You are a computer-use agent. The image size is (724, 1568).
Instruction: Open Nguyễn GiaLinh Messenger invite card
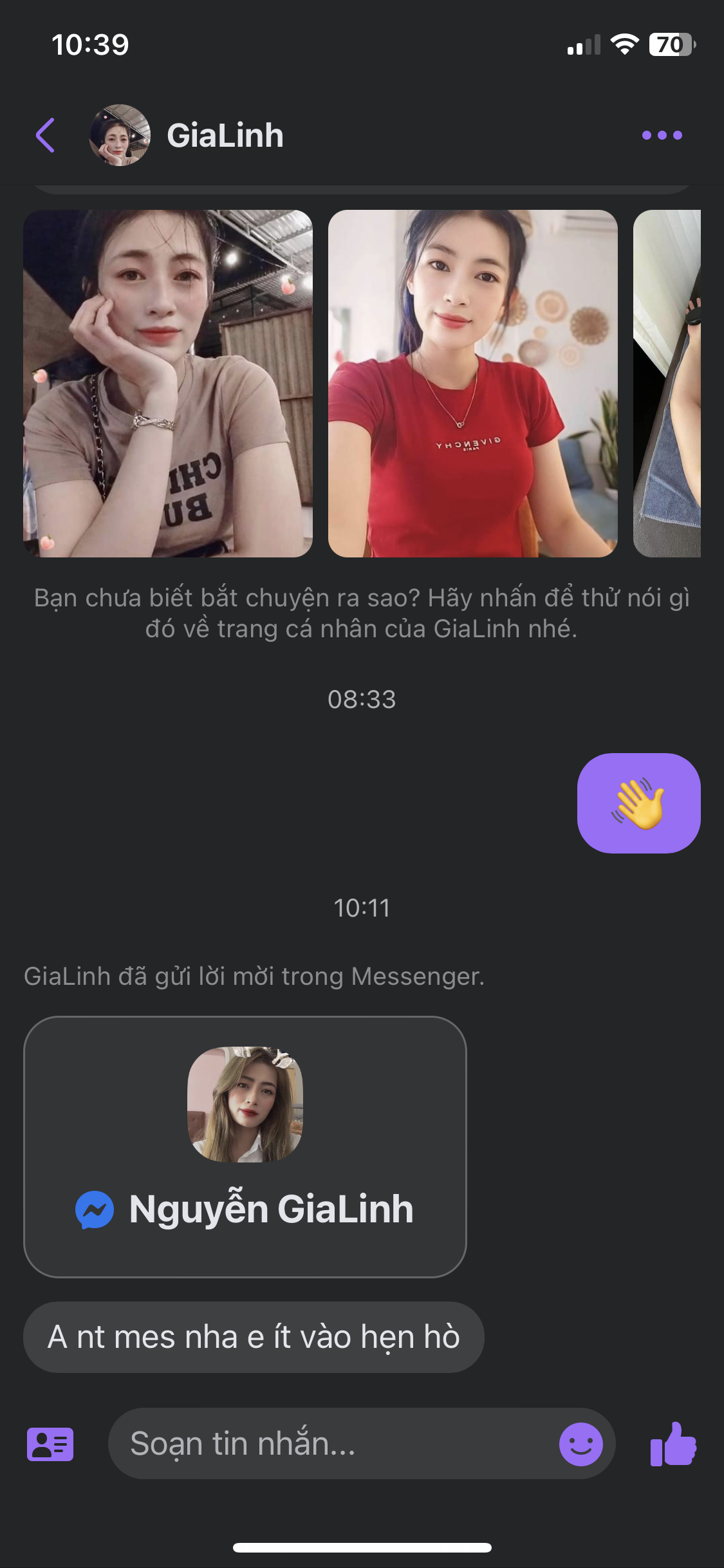pos(245,1146)
